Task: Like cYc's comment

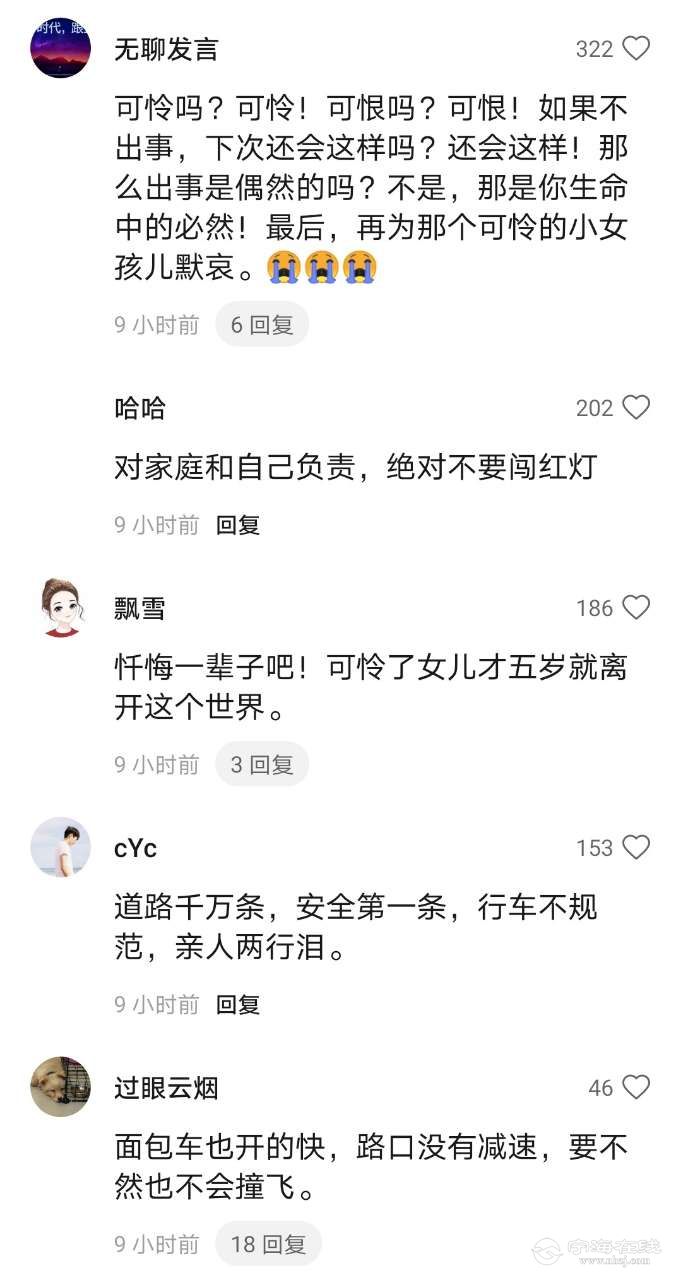Action: click(x=636, y=848)
